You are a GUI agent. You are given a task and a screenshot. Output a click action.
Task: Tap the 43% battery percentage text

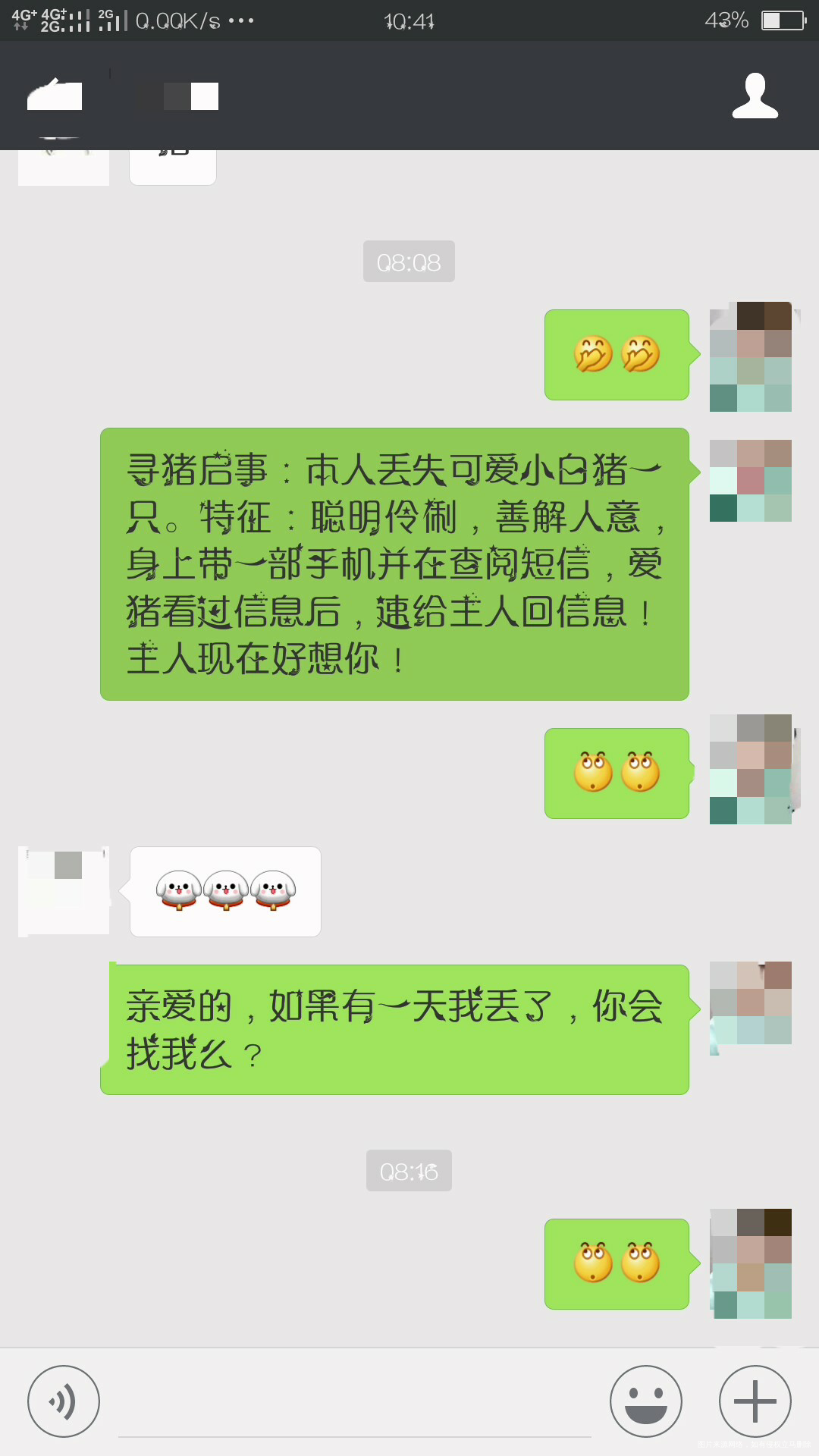point(726,21)
